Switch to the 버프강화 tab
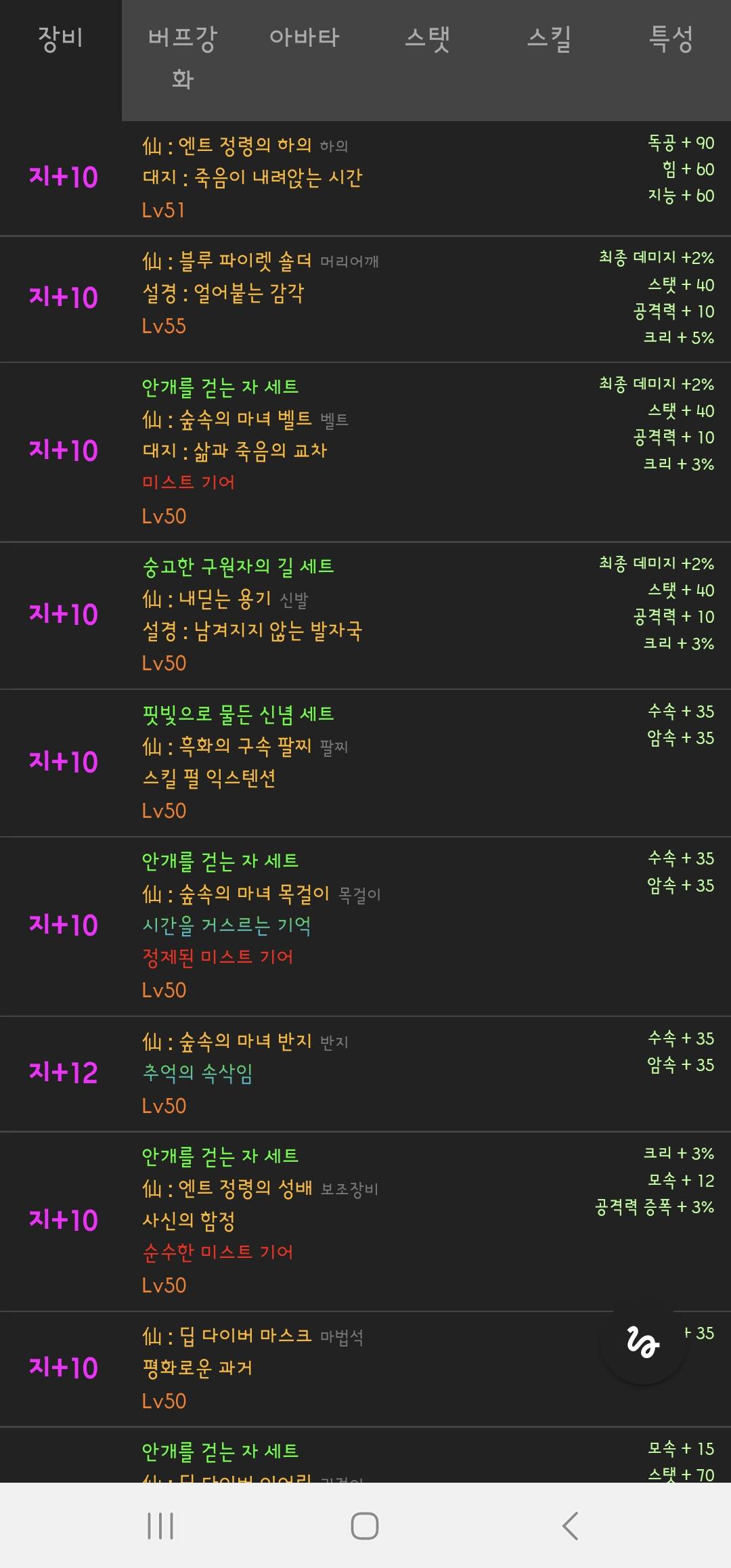This screenshot has height=1568, width=731. click(183, 60)
